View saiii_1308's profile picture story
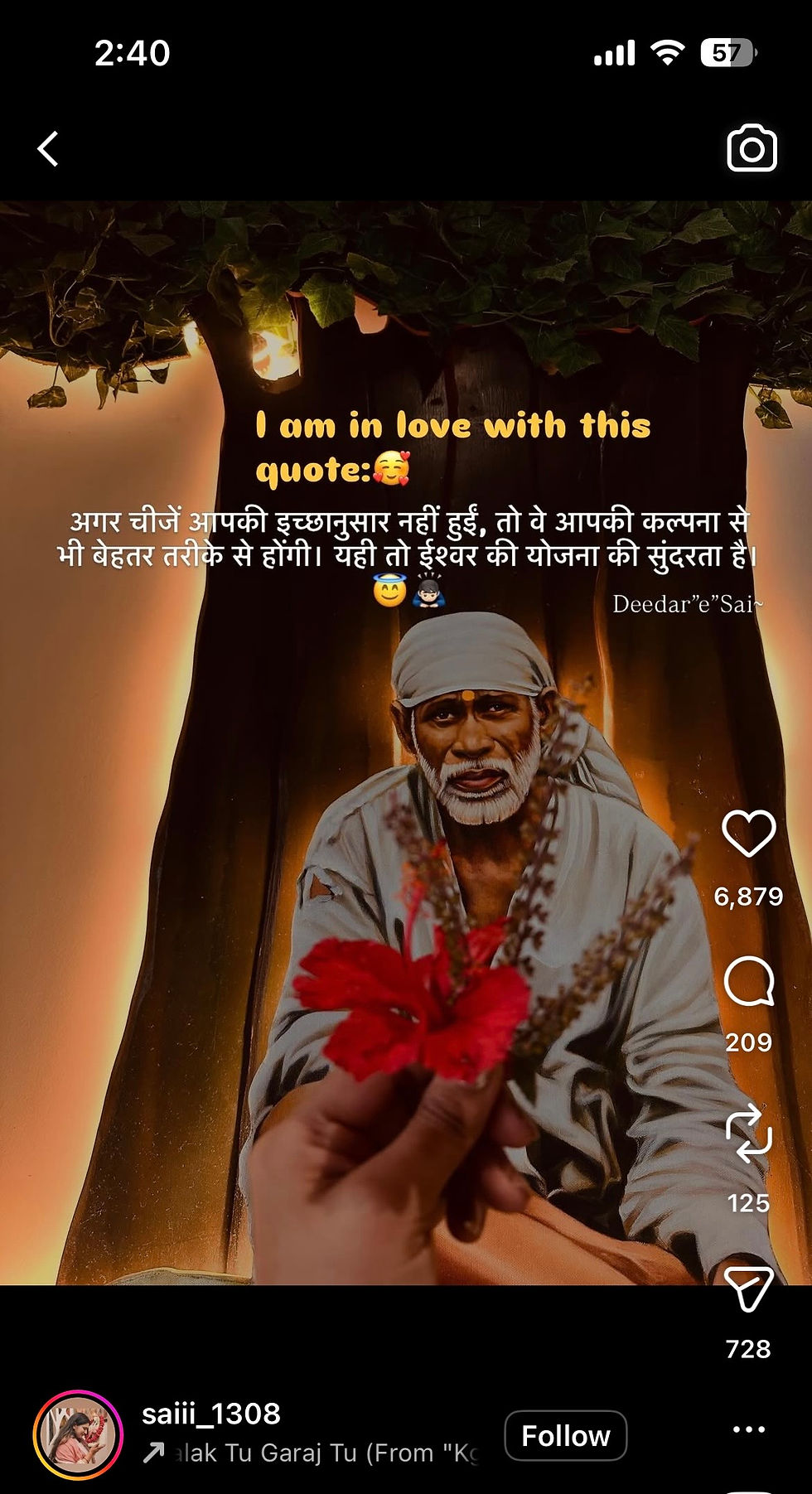Viewport: 812px width, 1494px height. 78,1435
